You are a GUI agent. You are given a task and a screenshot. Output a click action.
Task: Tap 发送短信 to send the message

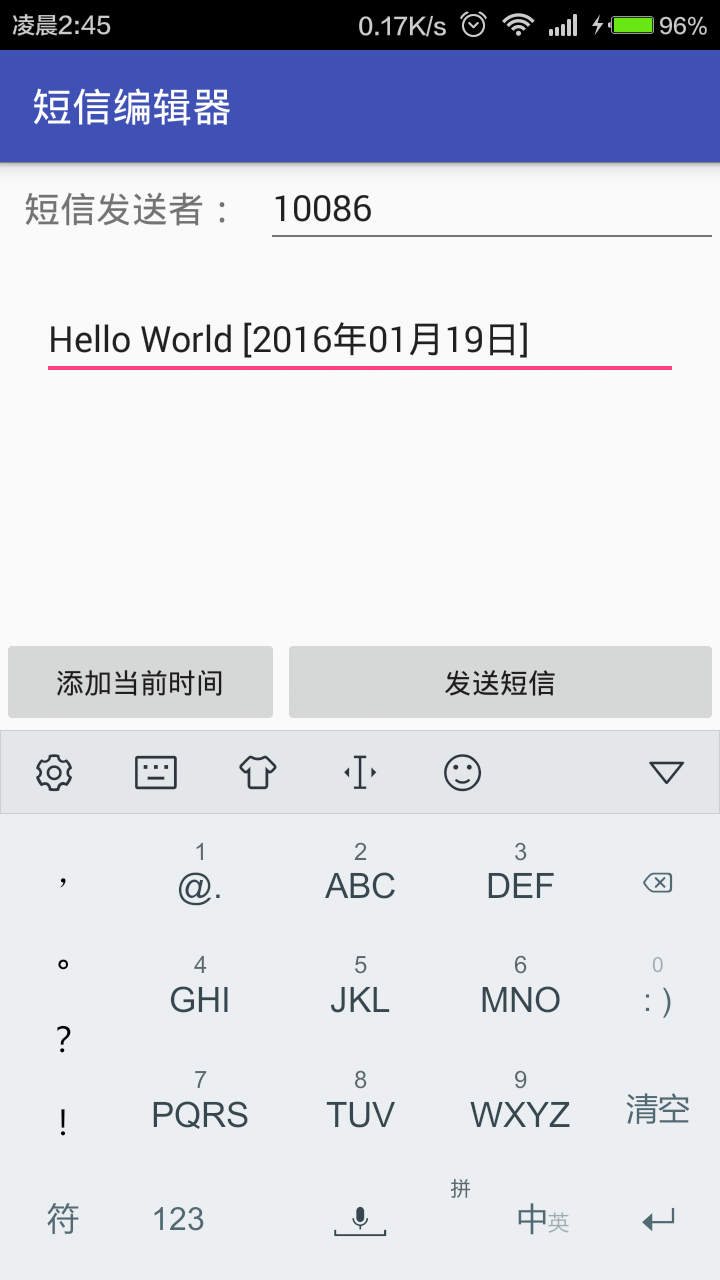500,683
